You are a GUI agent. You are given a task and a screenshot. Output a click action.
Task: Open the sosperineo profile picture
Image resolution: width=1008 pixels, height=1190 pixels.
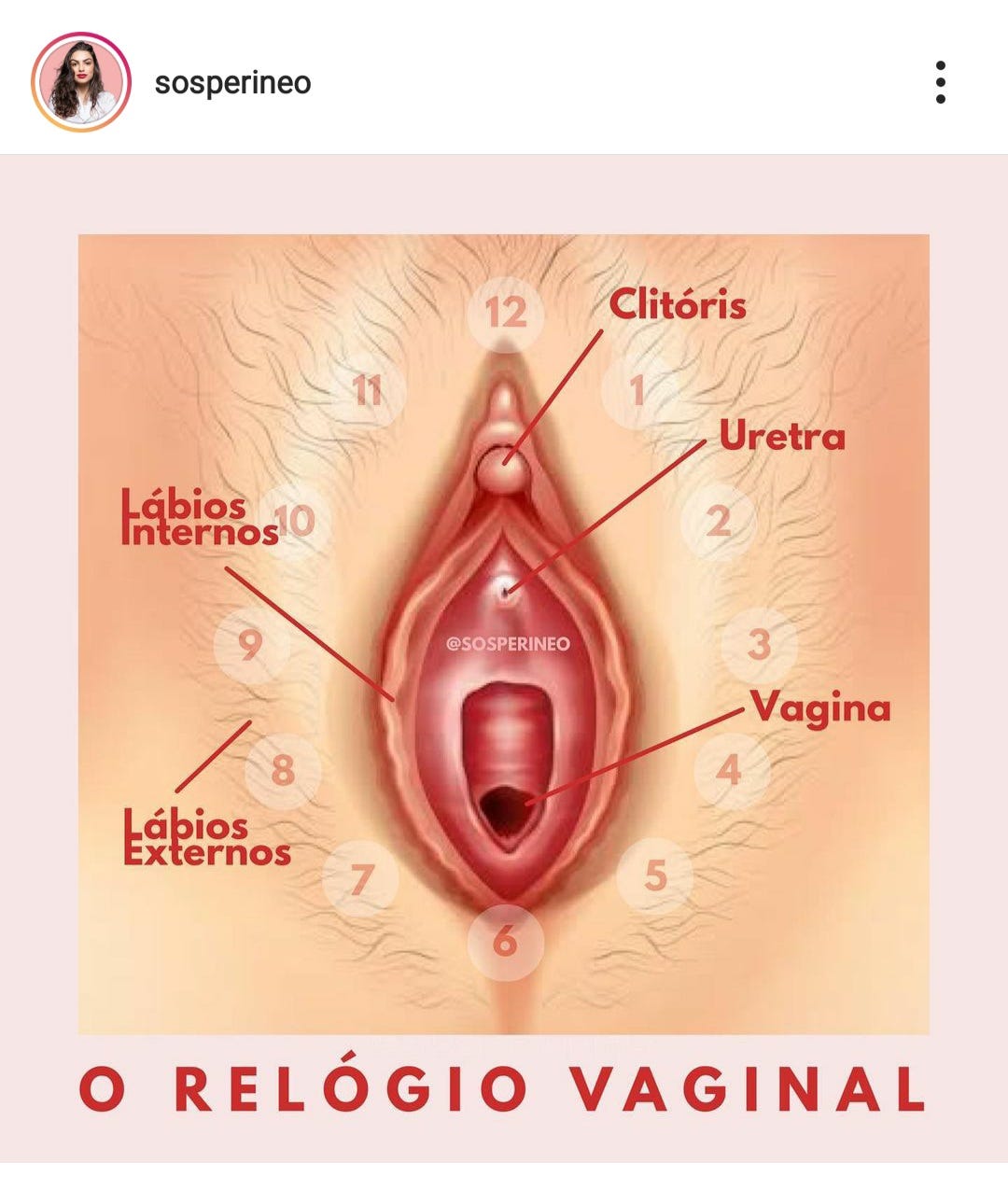pos(80,82)
